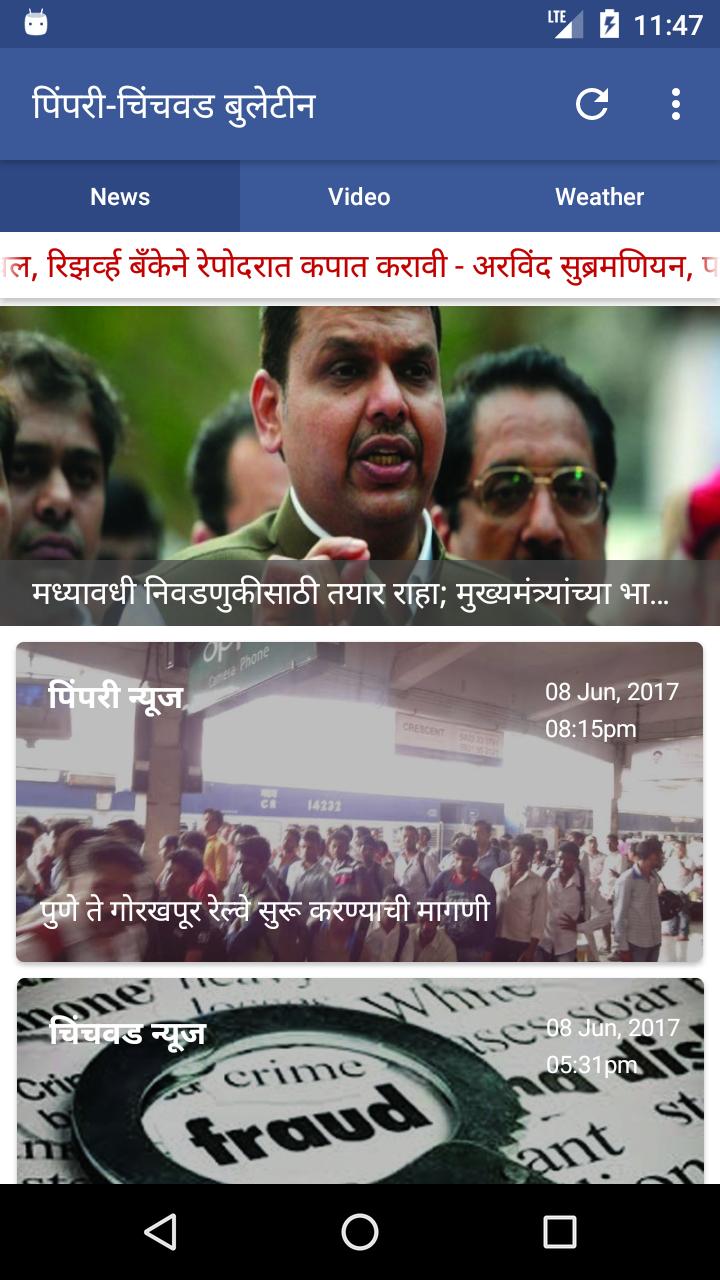Open the headline story about मध्यावधी निवडणुकीसाठी
The height and width of the screenshot is (1280, 720).
(360, 465)
